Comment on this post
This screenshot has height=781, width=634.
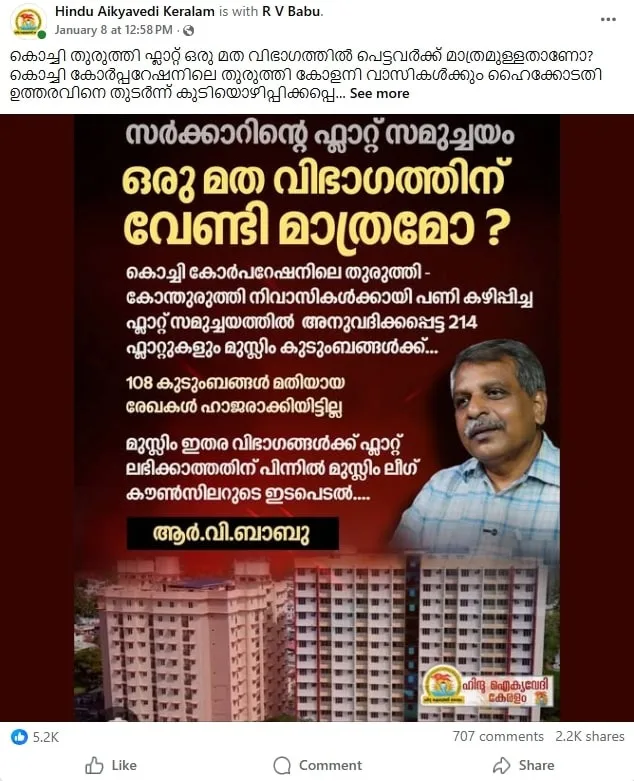(317, 765)
